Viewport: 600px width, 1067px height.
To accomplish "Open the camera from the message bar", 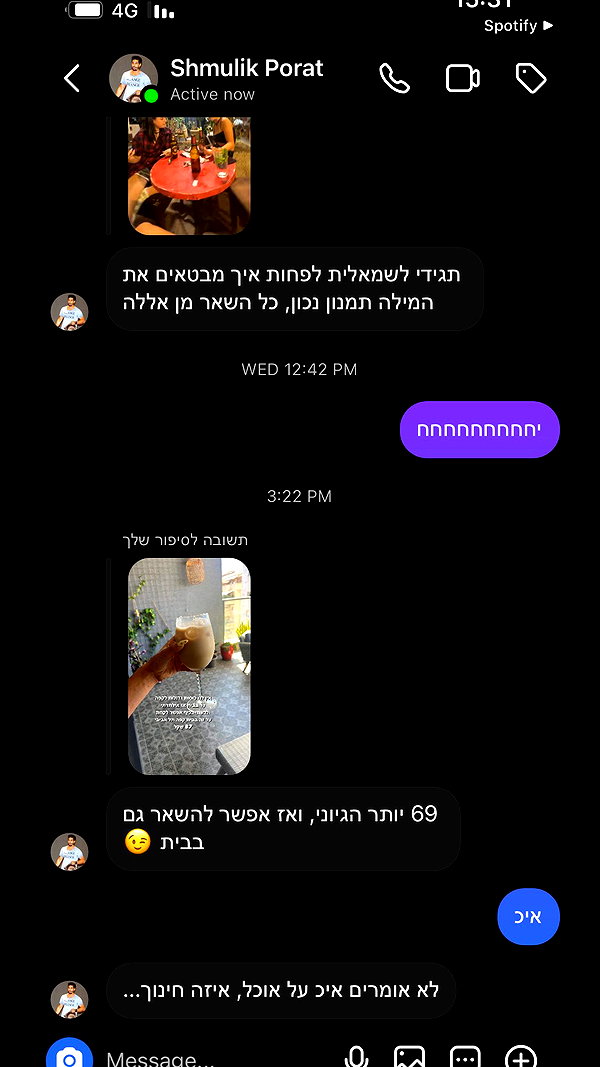I will tap(69, 1057).
